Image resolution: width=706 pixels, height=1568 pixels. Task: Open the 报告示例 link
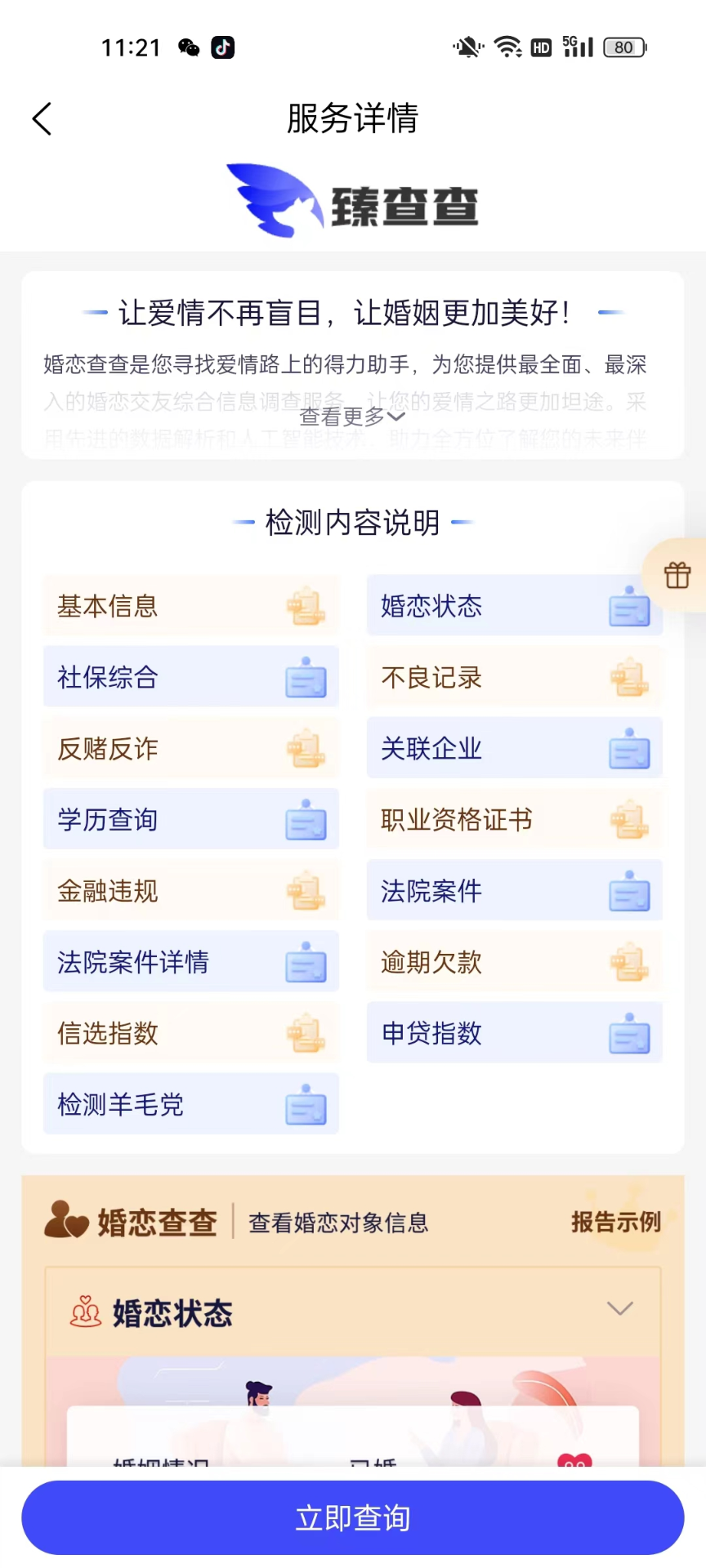coord(616,1223)
